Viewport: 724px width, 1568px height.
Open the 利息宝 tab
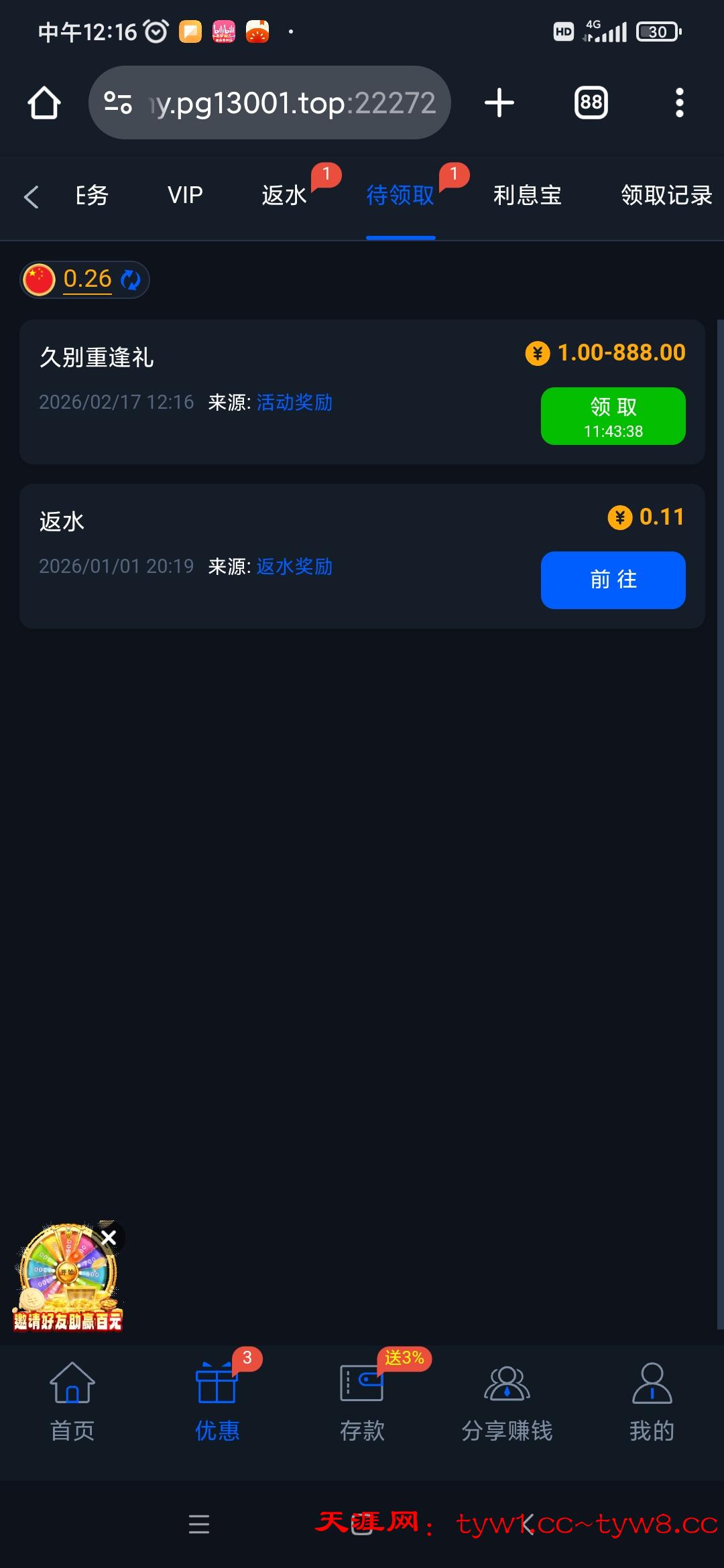coord(527,196)
